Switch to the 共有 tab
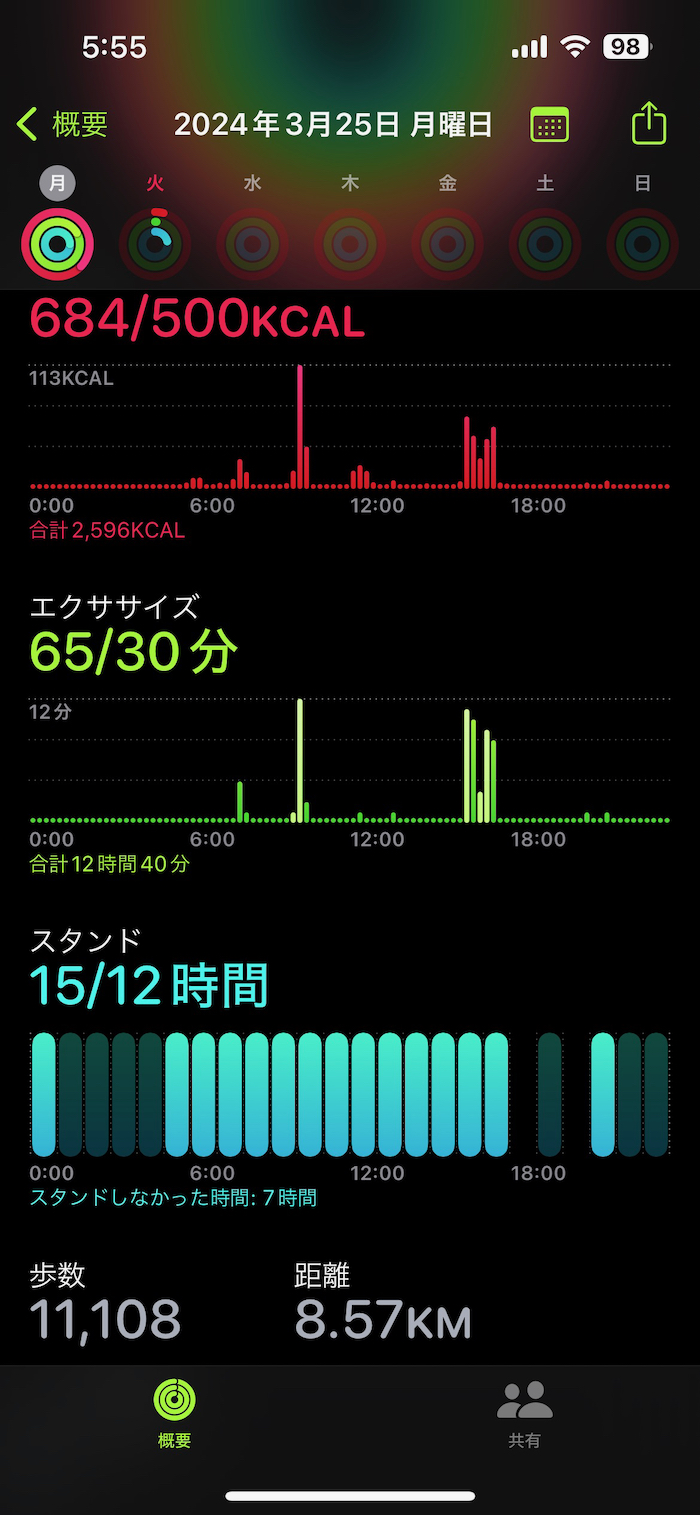 [524, 1413]
